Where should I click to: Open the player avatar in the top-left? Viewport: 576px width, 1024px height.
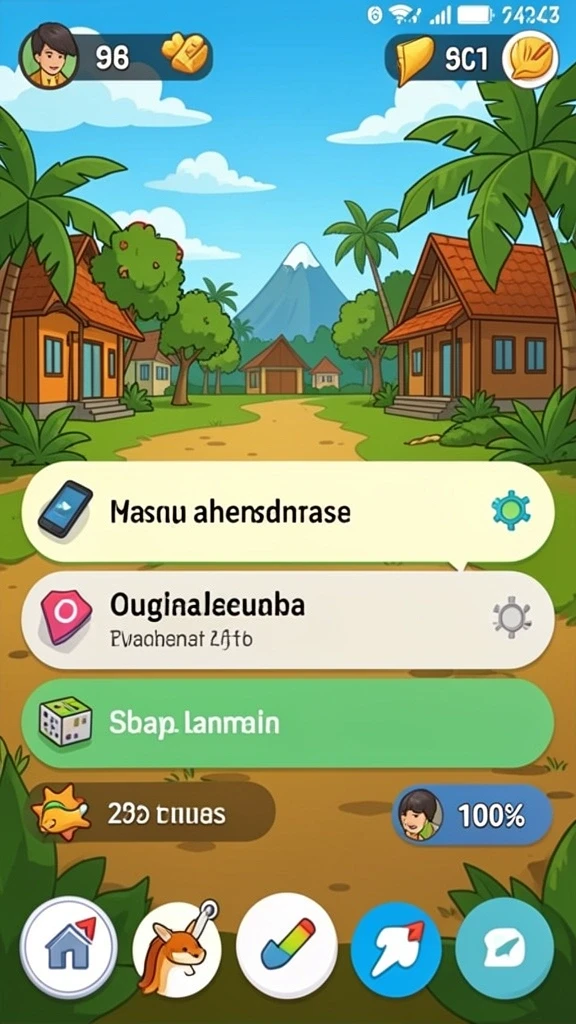pyautogui.click(x=49, y=57)
